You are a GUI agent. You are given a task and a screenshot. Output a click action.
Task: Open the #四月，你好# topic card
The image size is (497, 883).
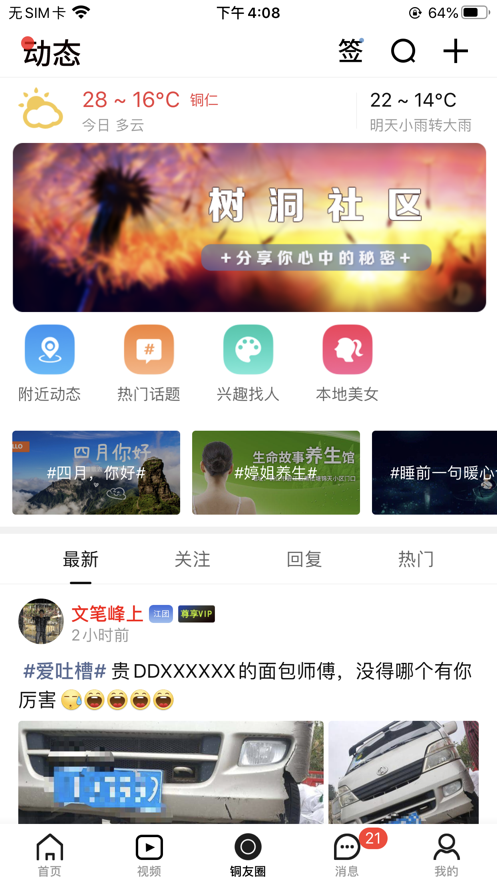click(x=96, y=472)
